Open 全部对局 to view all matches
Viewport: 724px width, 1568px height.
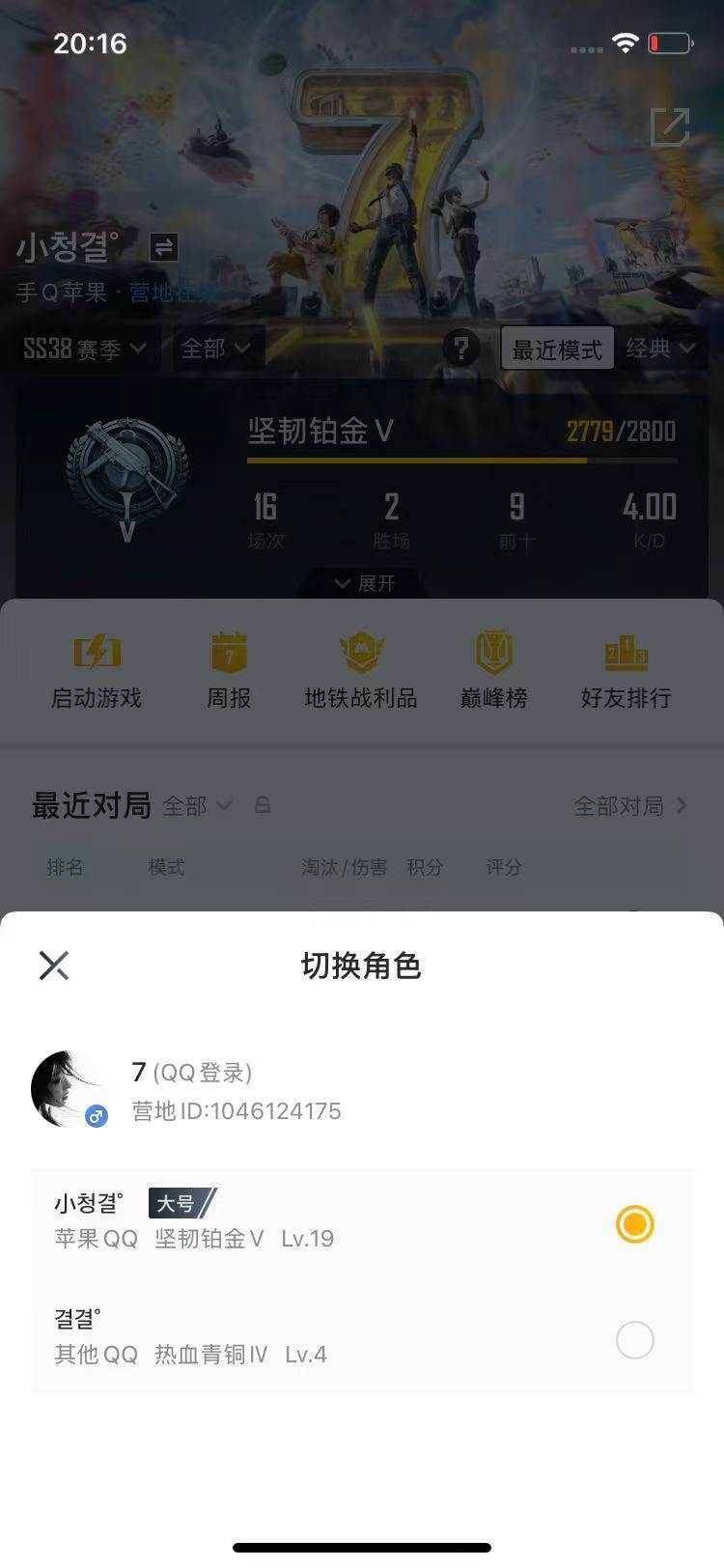[623, 804]
